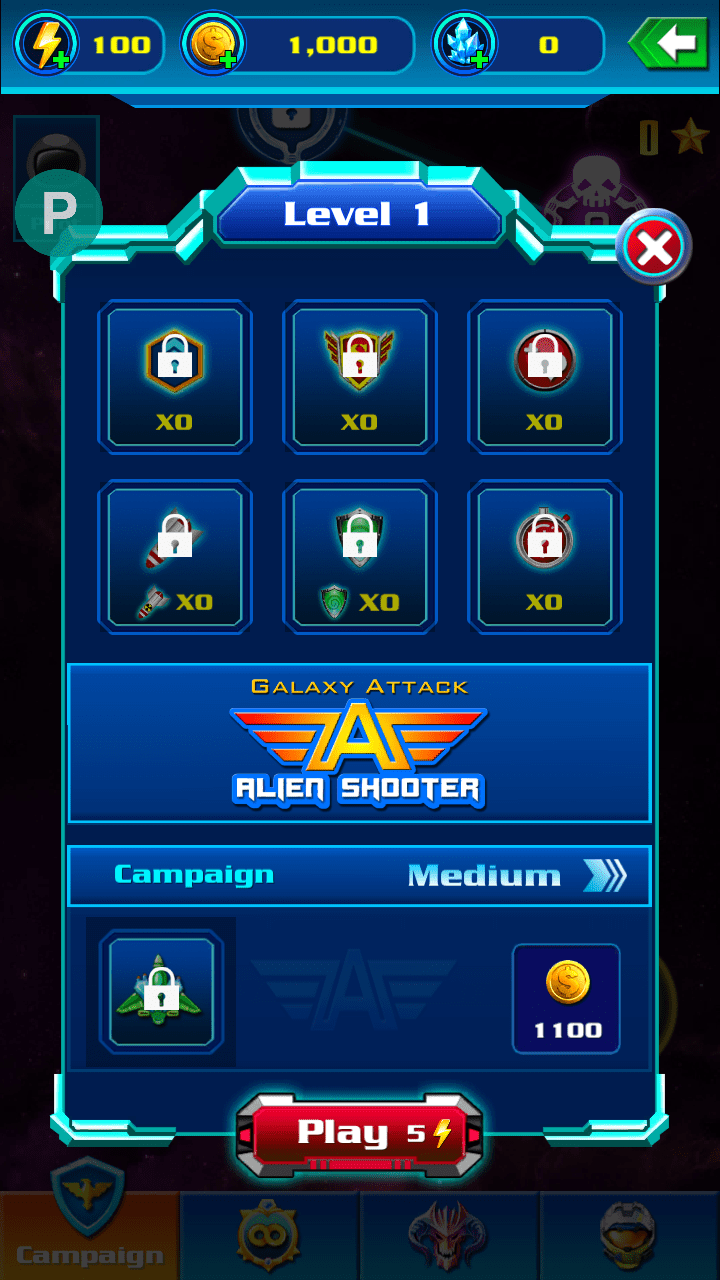Buy more gold coins
The height and width of the screenshot is (1280, 720).
click(x=213, y=45)
